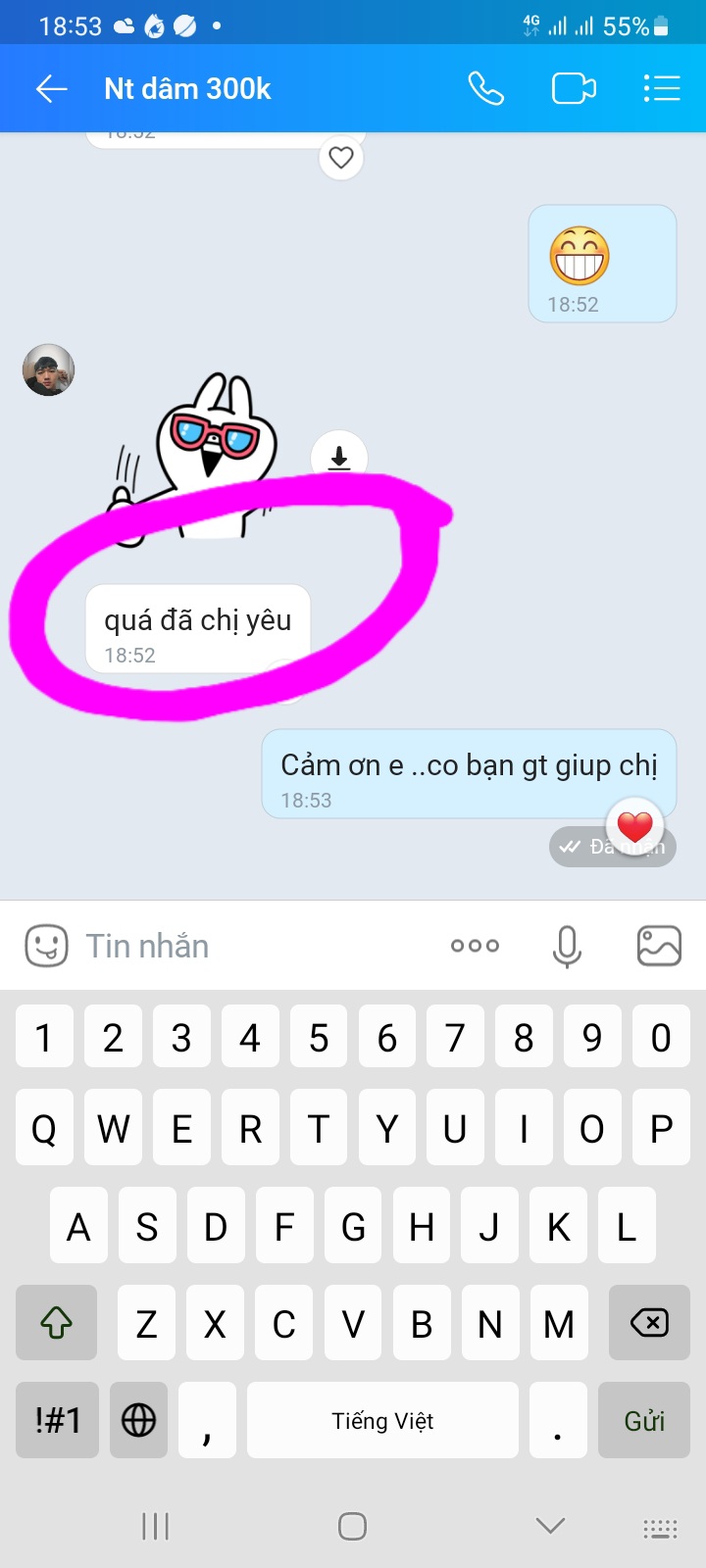Start a voice call
Screen dimensions: 706x1568
click(x=485, y=89)
